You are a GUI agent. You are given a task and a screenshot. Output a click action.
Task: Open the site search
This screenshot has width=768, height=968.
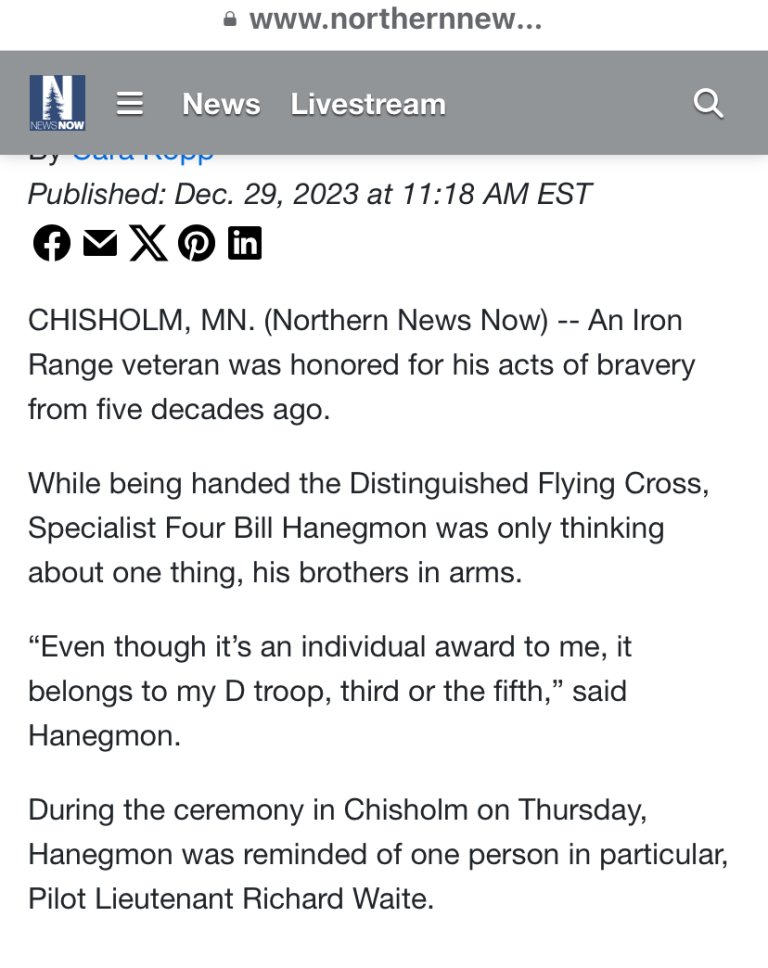pos(708,103)
